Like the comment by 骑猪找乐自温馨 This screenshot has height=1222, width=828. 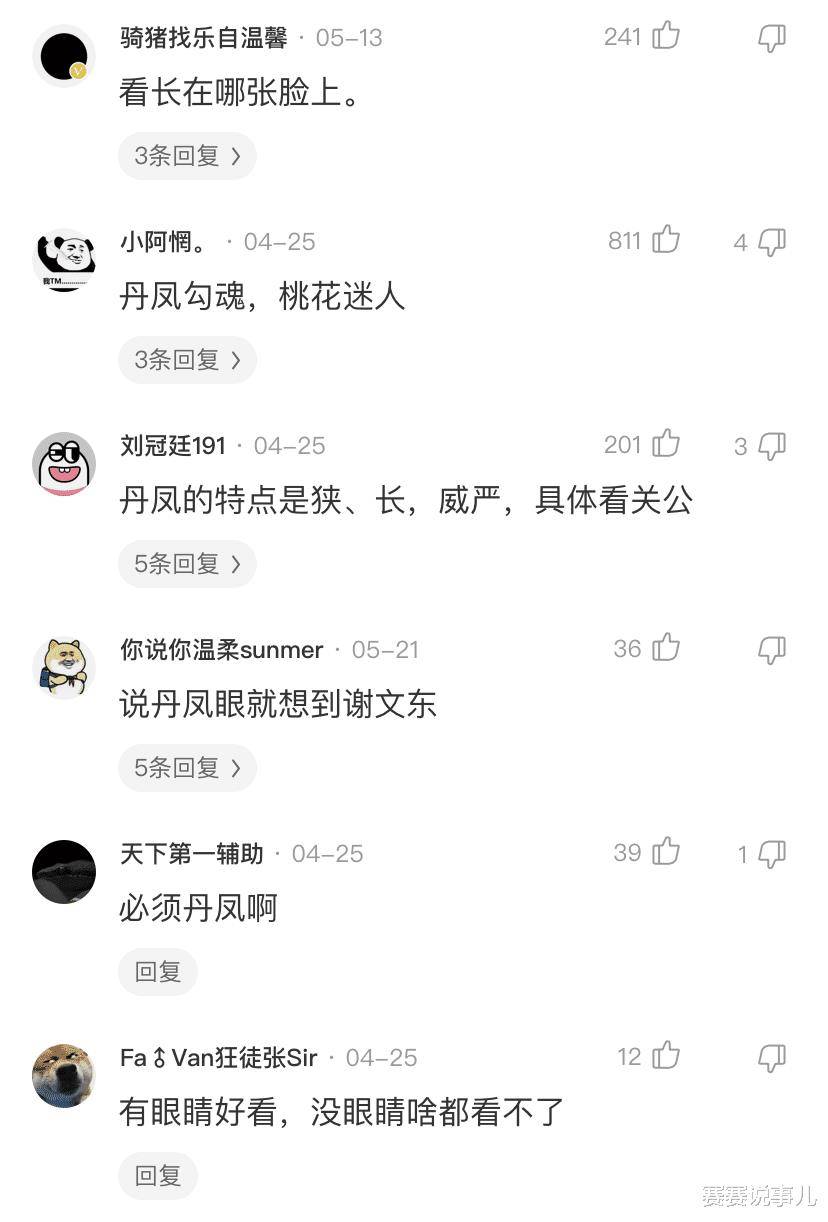(666, 37)
